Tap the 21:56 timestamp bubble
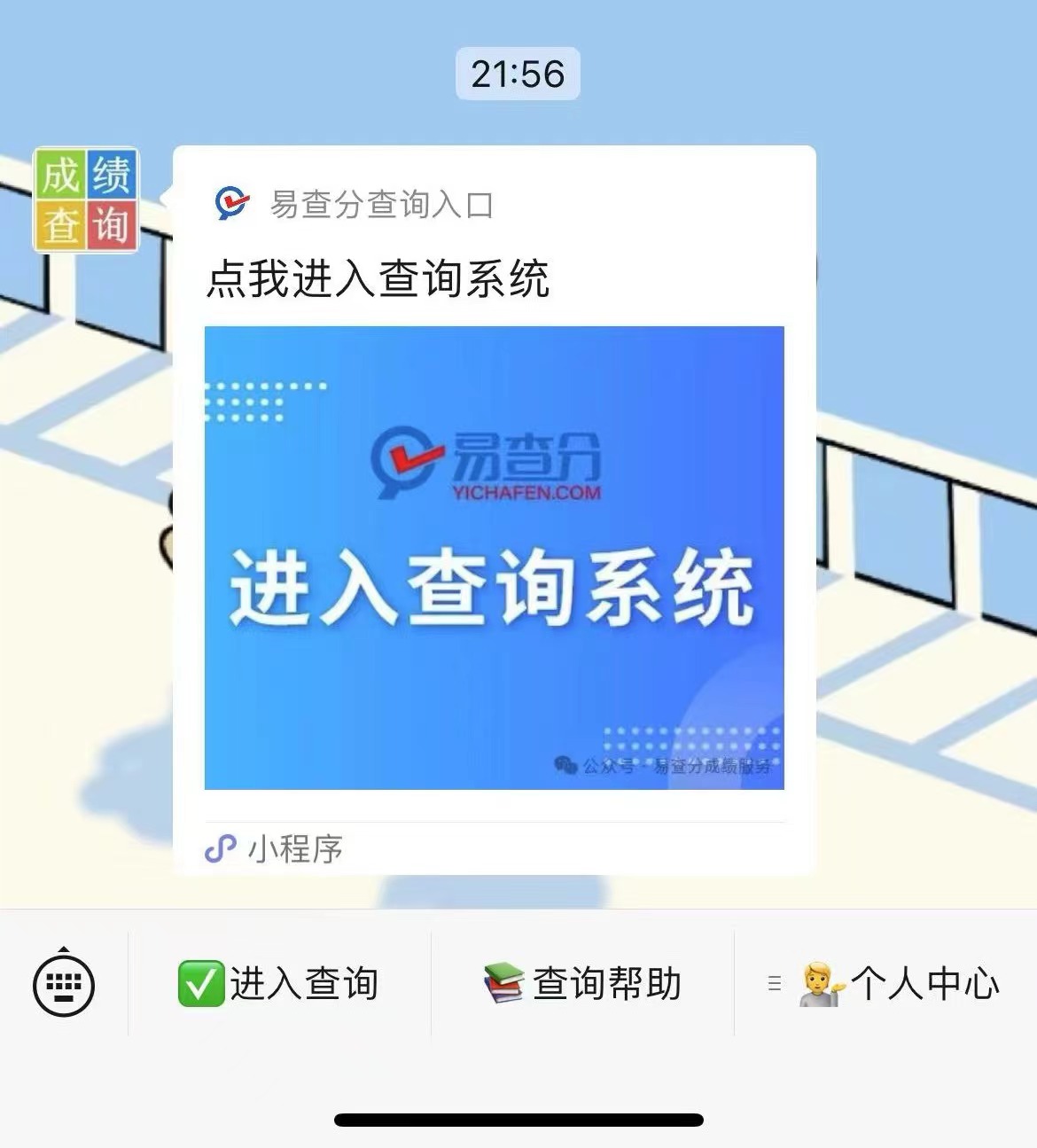The width and height of the screenshot is (1037, 1148). pos(518,75)
